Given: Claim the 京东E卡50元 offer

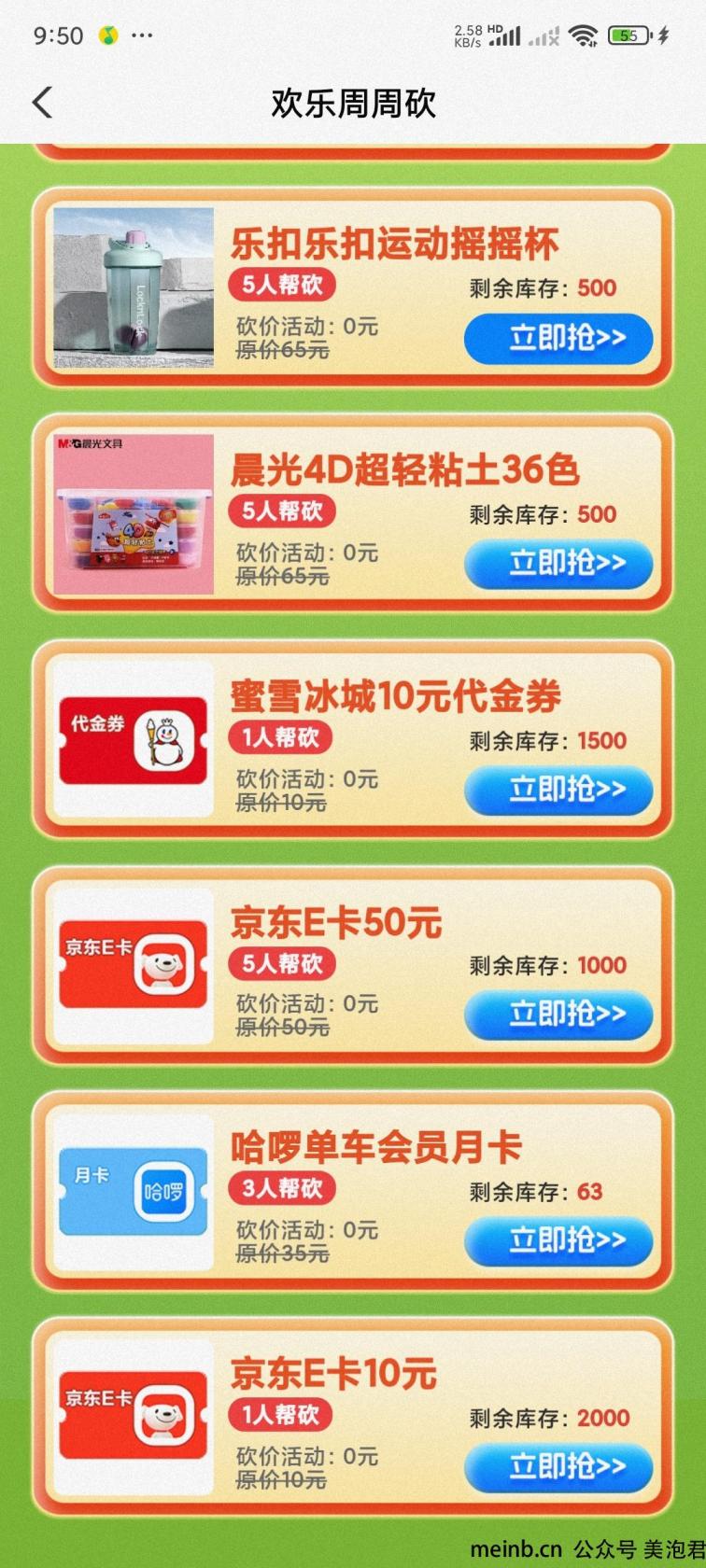Looking at the screenshot, I should coord(558,1015).
